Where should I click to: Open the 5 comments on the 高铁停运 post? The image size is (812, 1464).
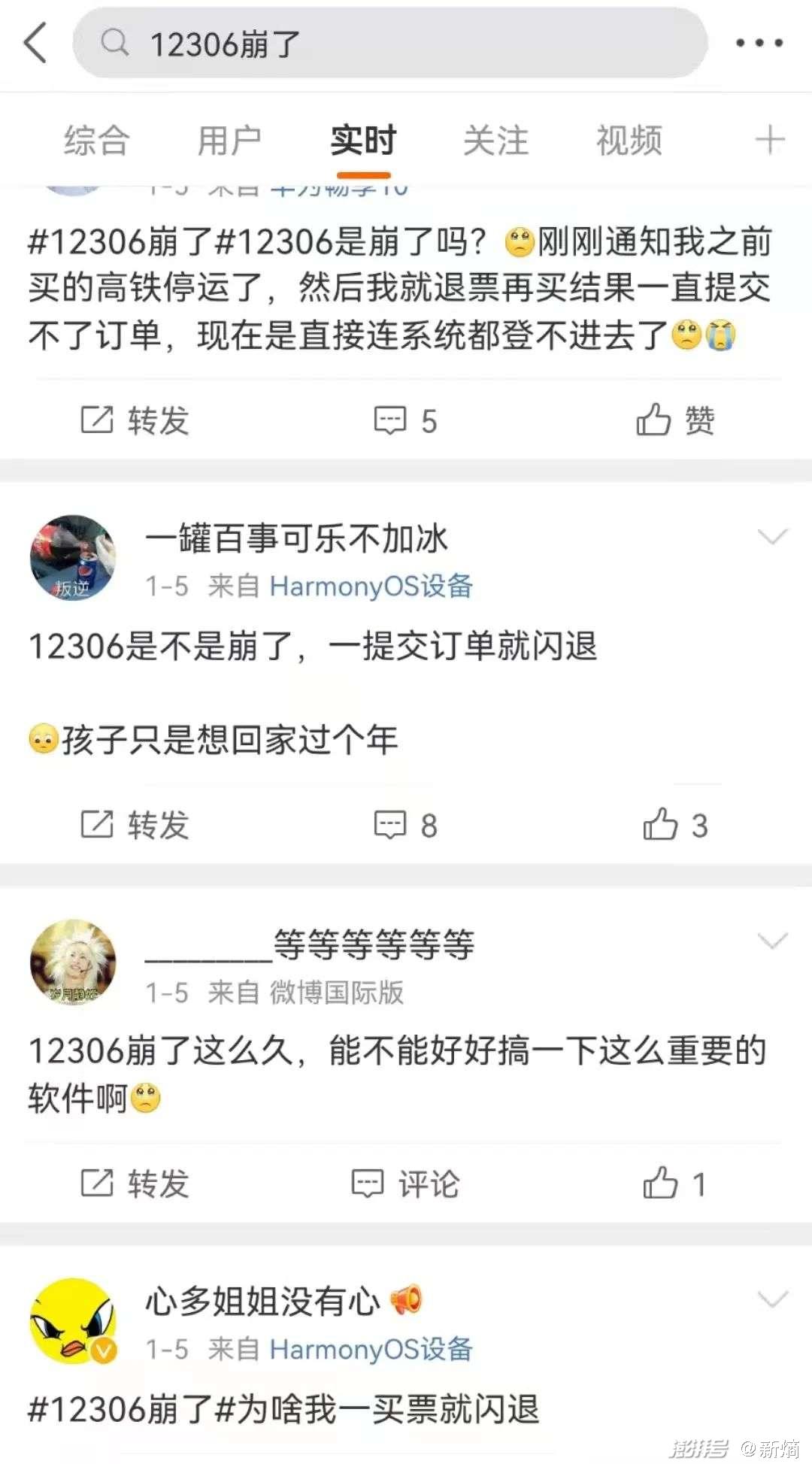click(406, 420)
